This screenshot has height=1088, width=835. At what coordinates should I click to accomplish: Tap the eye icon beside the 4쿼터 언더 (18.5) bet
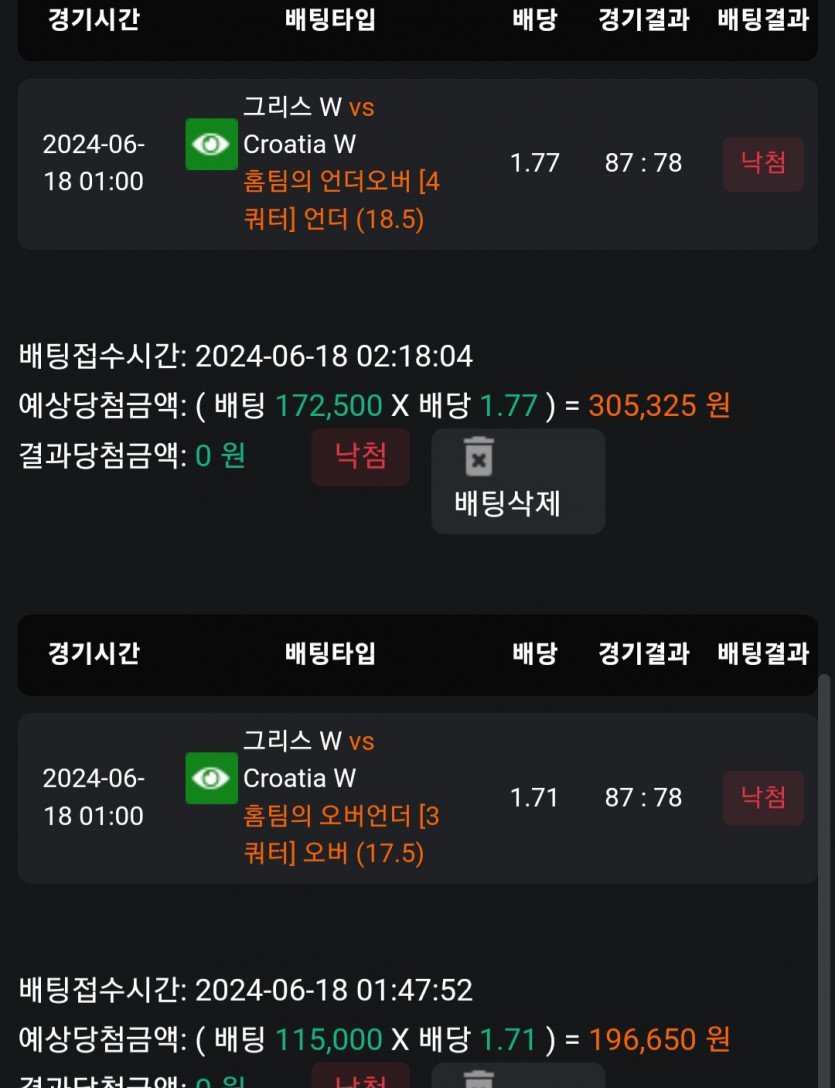tap(211, 144)
